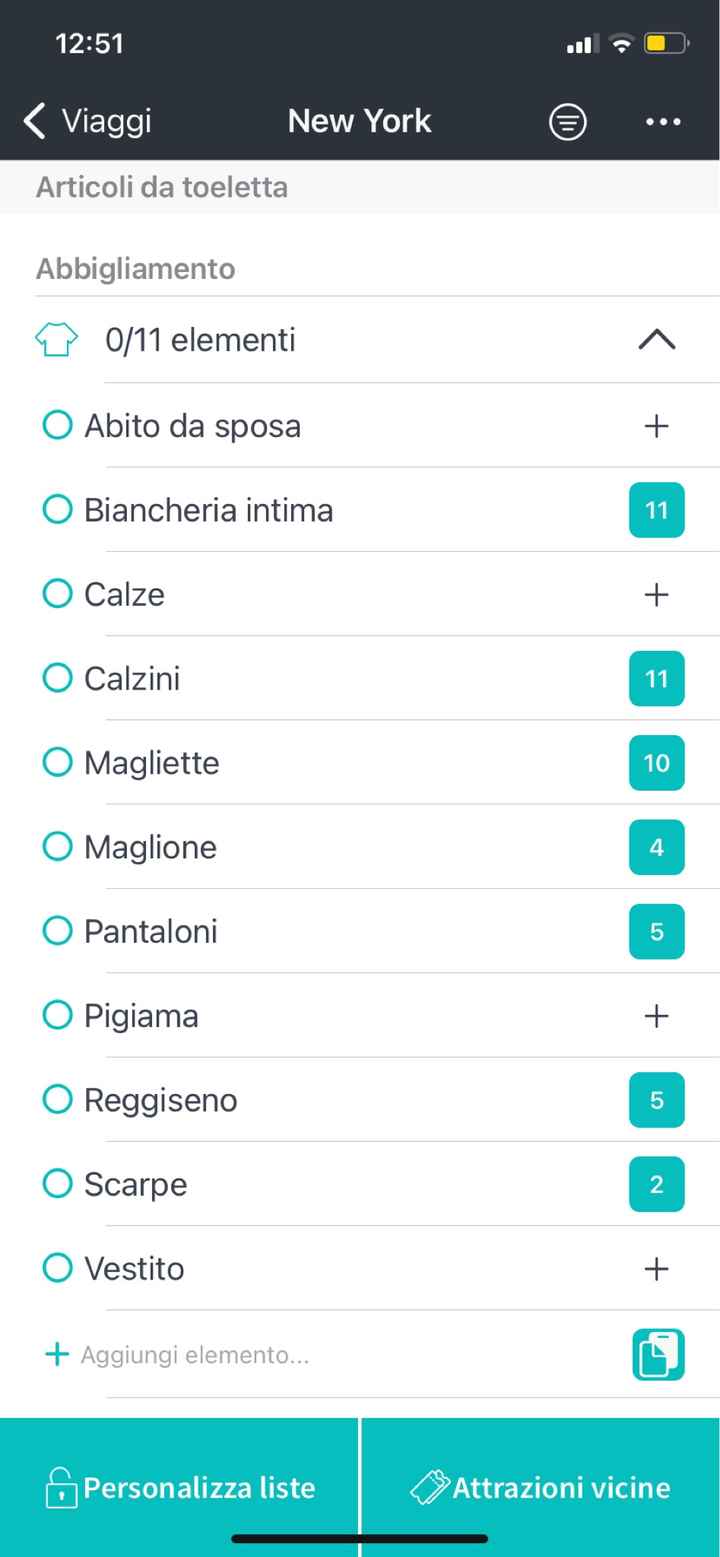Check off the Abito da sposa item
The image size is (720, 1557).
tap(57, 425)
